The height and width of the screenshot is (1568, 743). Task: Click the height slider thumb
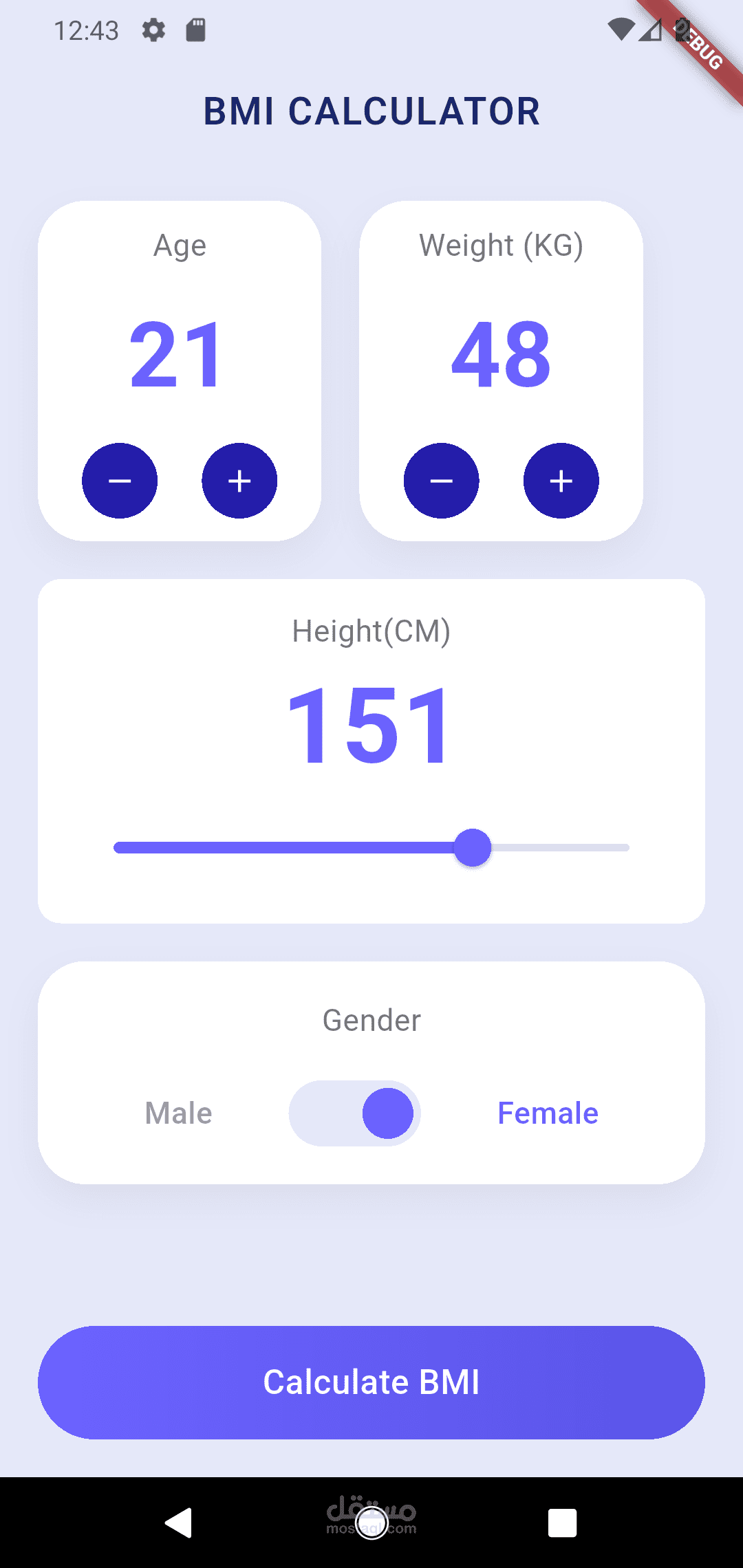(x=472, y=848)
